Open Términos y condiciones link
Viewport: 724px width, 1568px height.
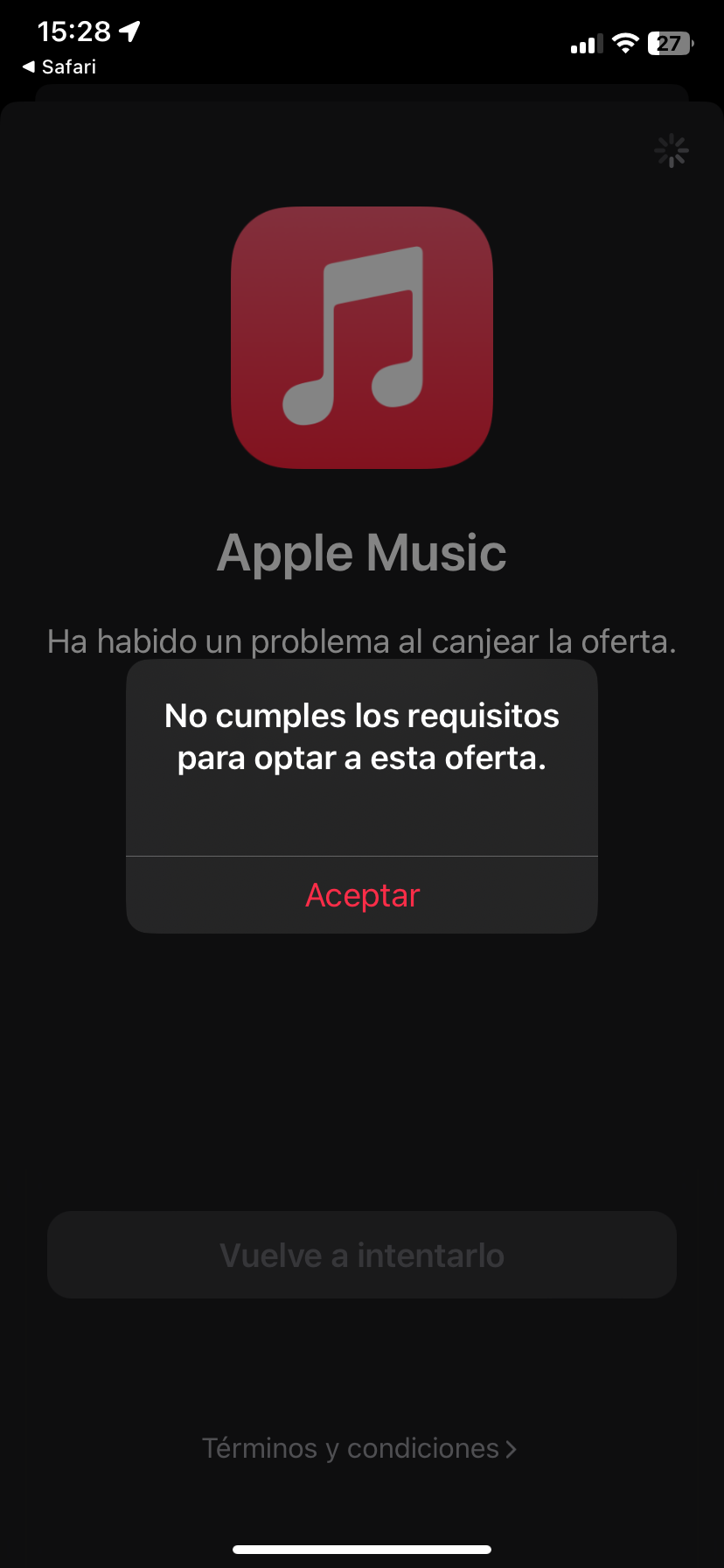click(359, 1448)
